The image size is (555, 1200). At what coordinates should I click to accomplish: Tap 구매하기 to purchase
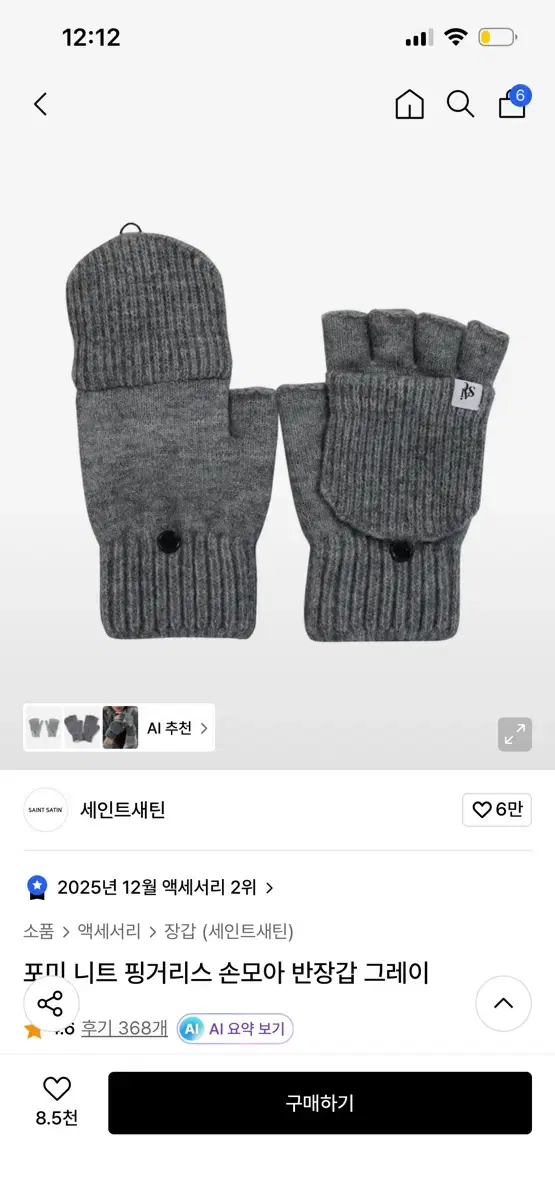320,1103
